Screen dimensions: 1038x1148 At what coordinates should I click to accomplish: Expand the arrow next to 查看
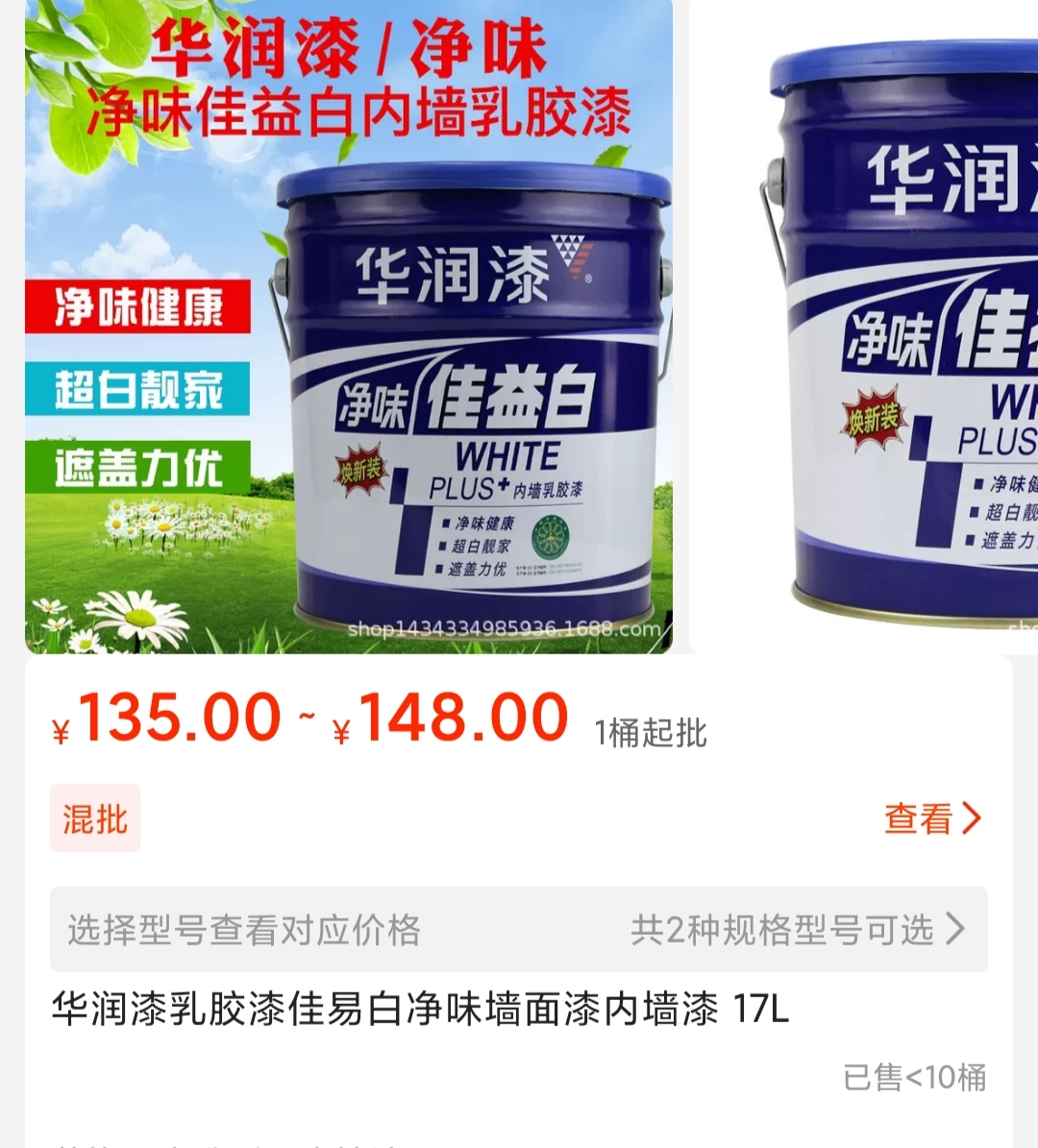pyautogui.click(x=971, y=819)
